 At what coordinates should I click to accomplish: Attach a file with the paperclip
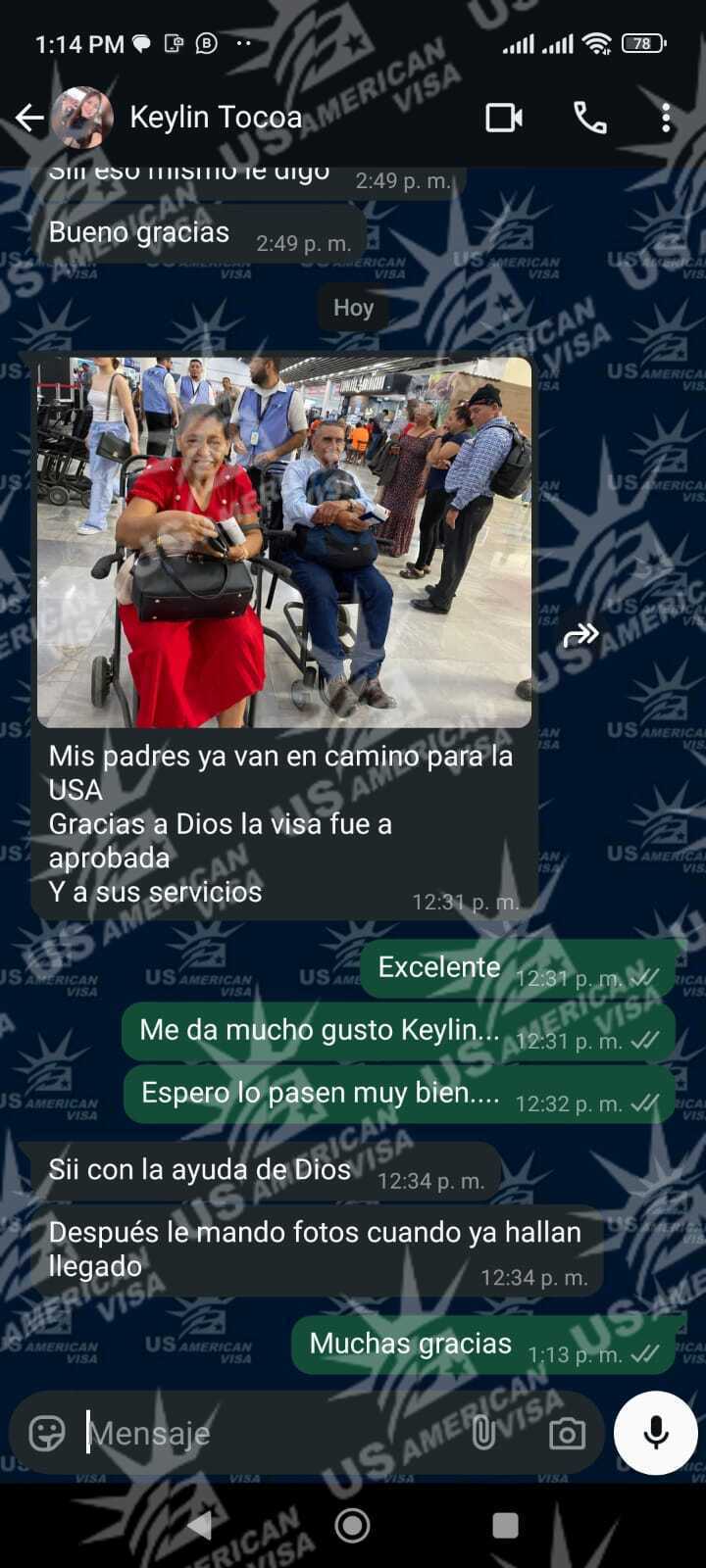click(x=483, y=1433)
